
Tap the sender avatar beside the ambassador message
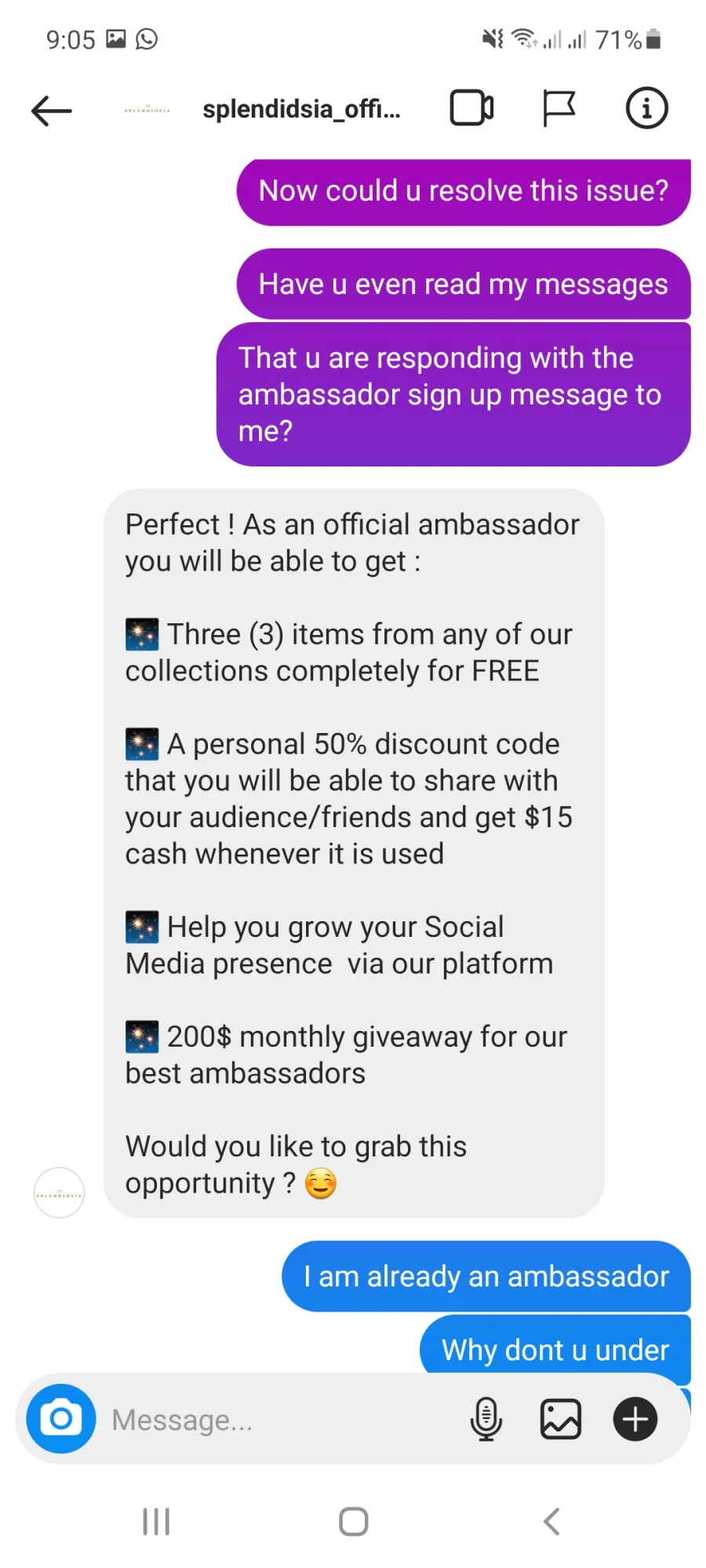[59, 1192]
